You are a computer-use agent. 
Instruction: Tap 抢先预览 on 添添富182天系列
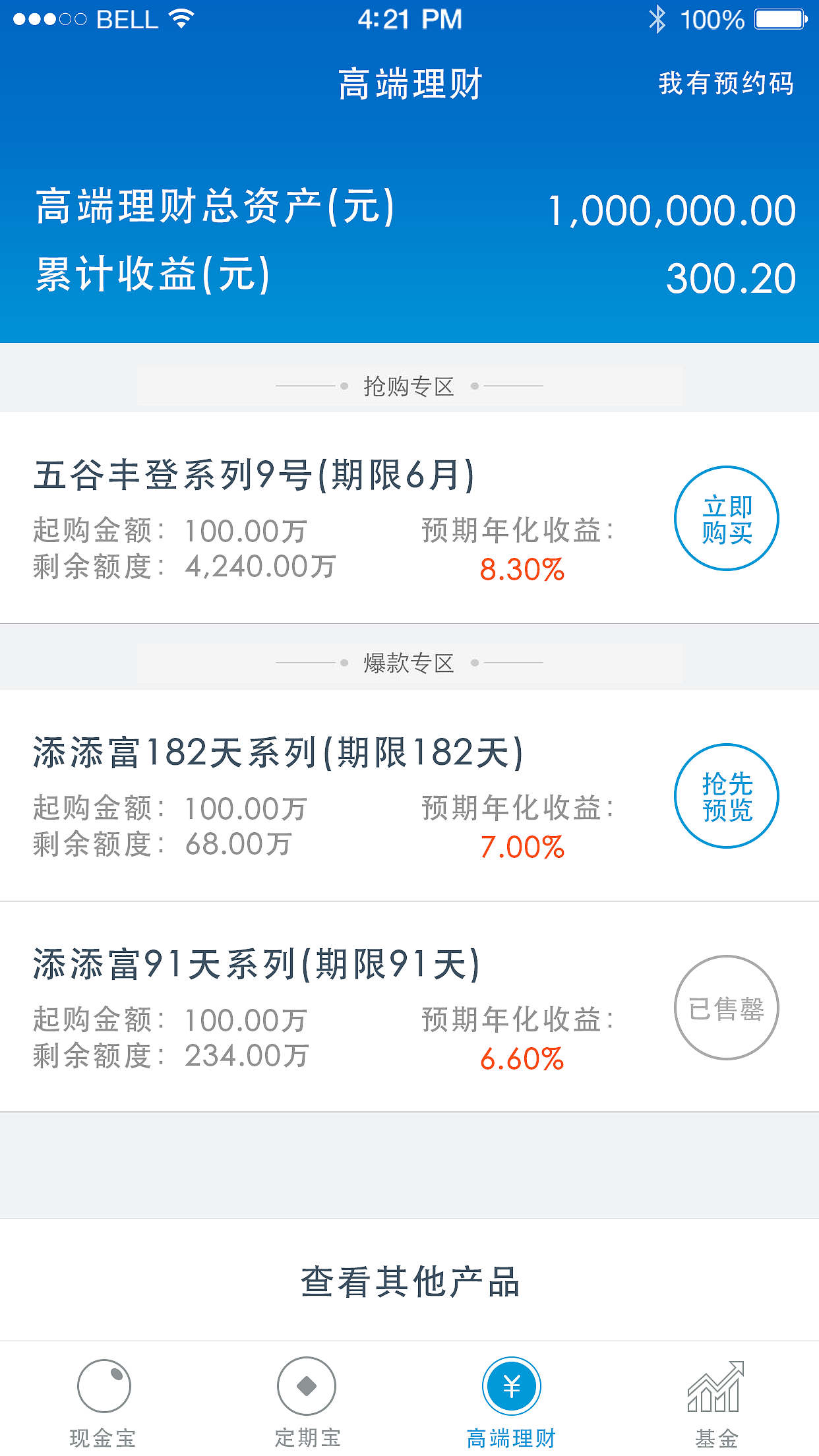[x=726, y=797]
